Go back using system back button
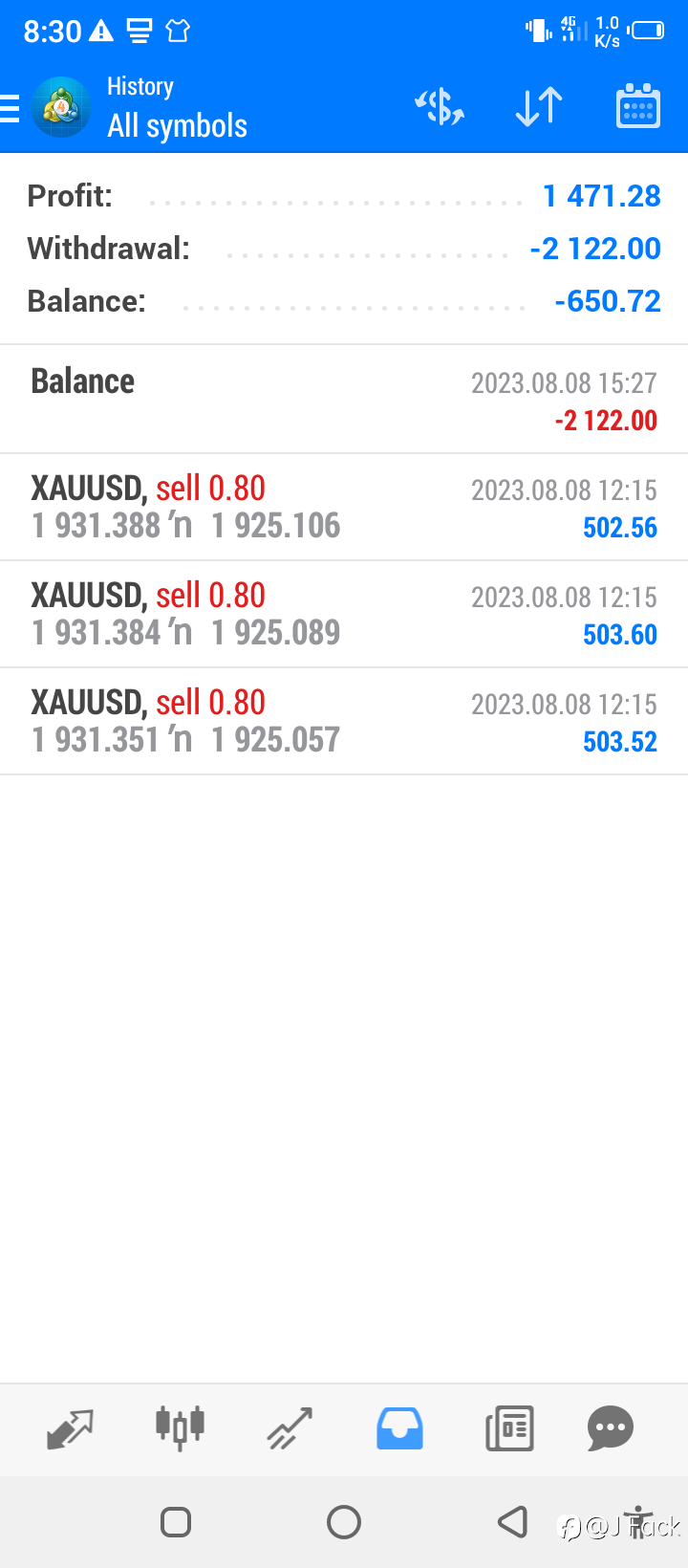The image size is (688, 1568). (x=513, y=1521)
